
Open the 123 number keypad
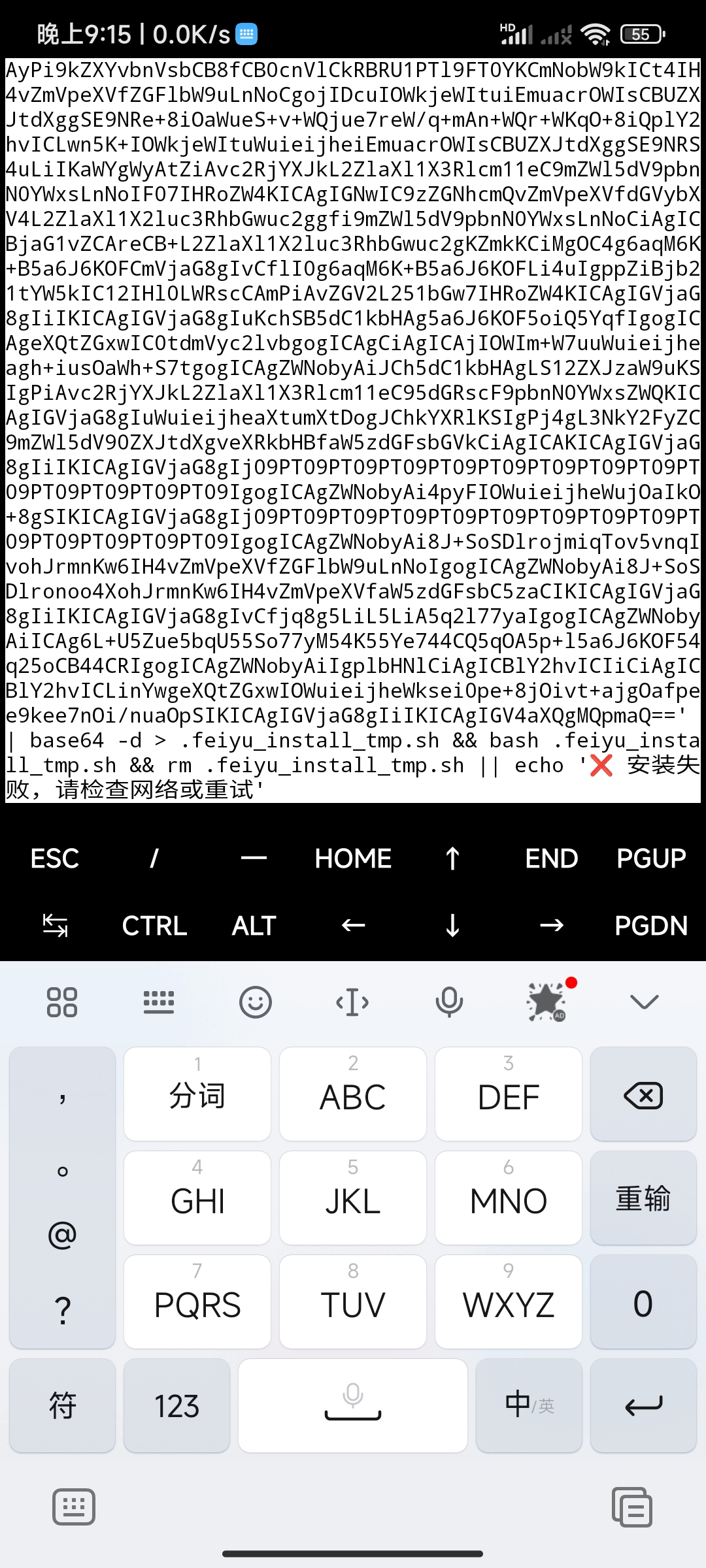pos(176,1405)
